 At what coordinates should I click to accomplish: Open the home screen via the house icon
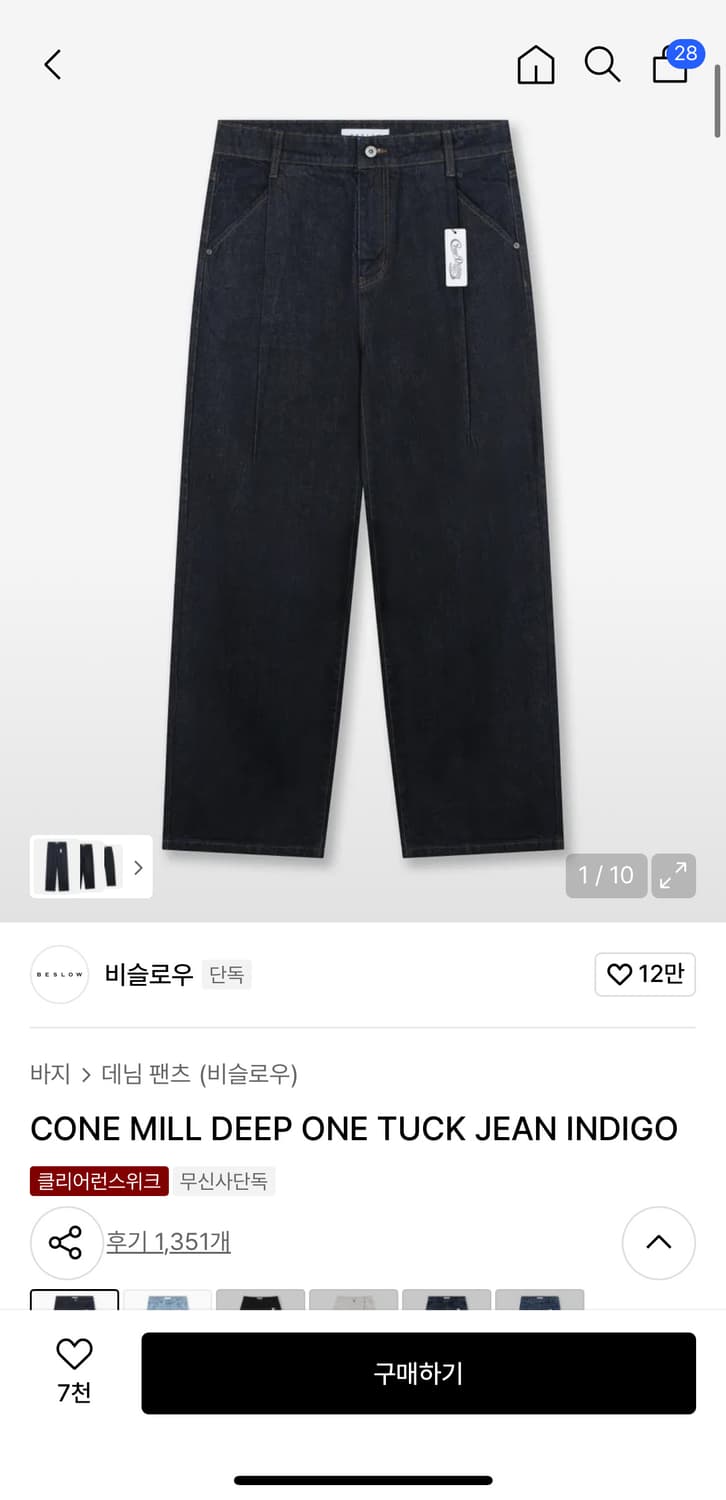536,64
